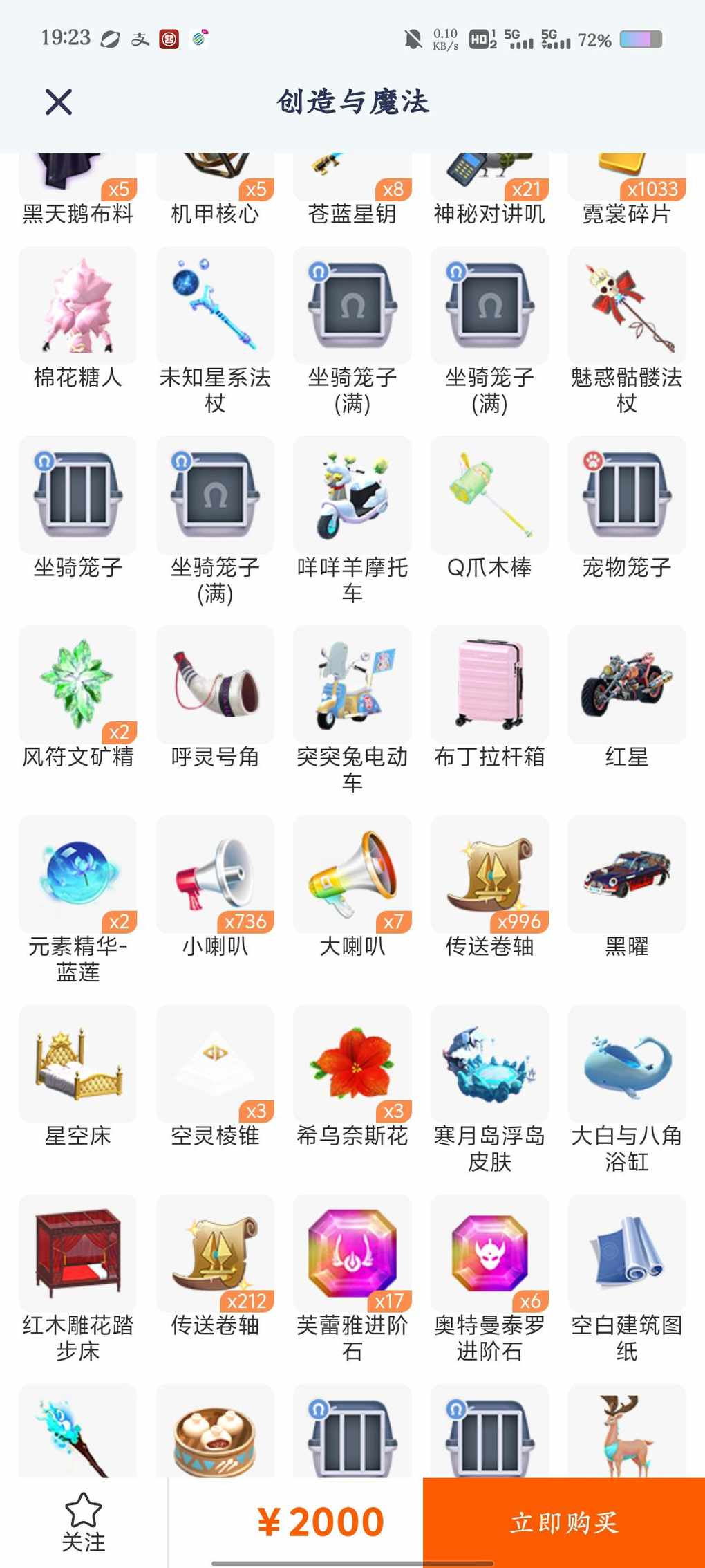The height and width of the screenshot is (1568, 705).
Task: Select the 红星 motorcycle item
Action: click(x=626, y=685)
